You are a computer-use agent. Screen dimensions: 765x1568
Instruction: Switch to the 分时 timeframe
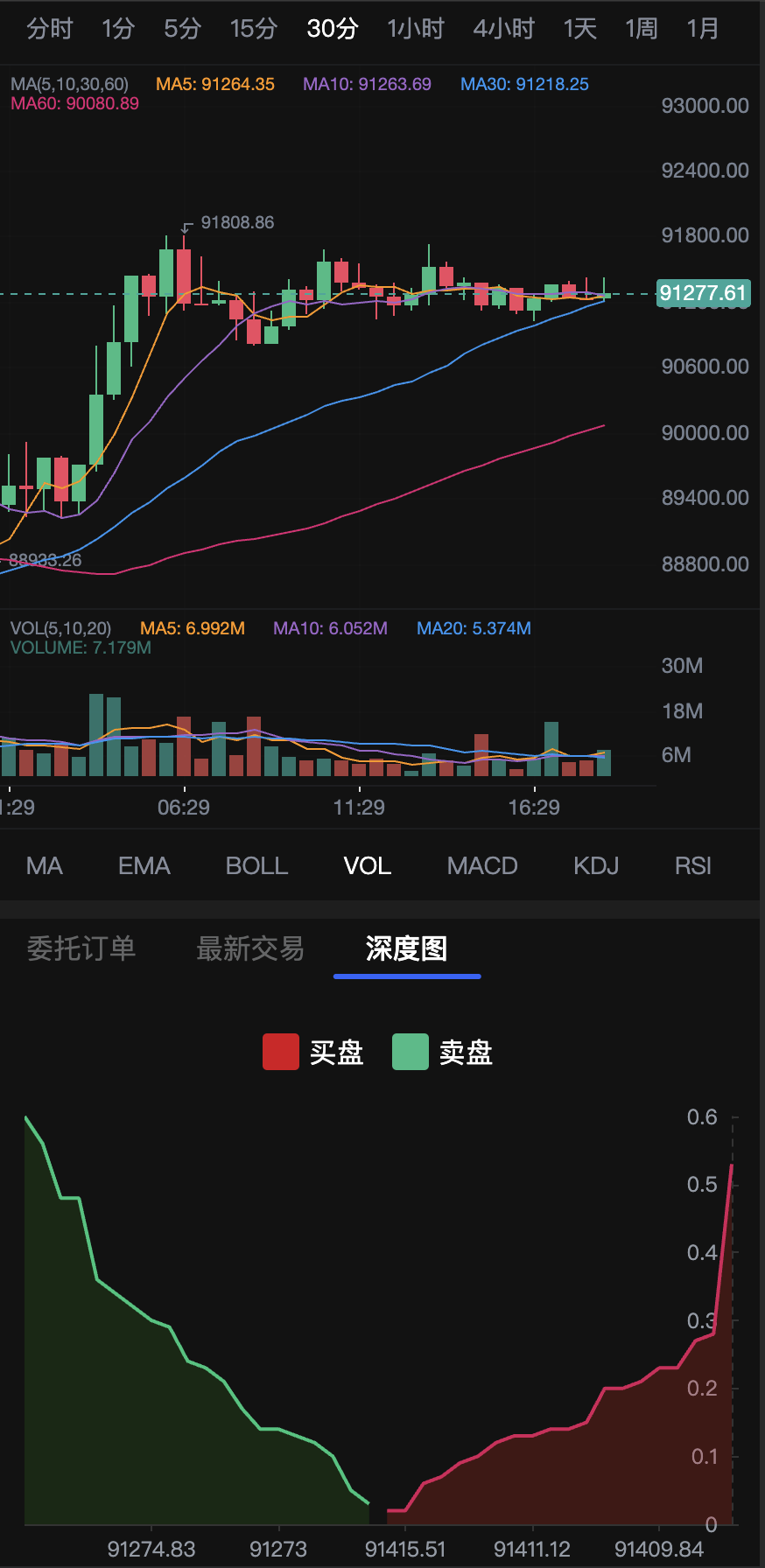coord(49,29)
